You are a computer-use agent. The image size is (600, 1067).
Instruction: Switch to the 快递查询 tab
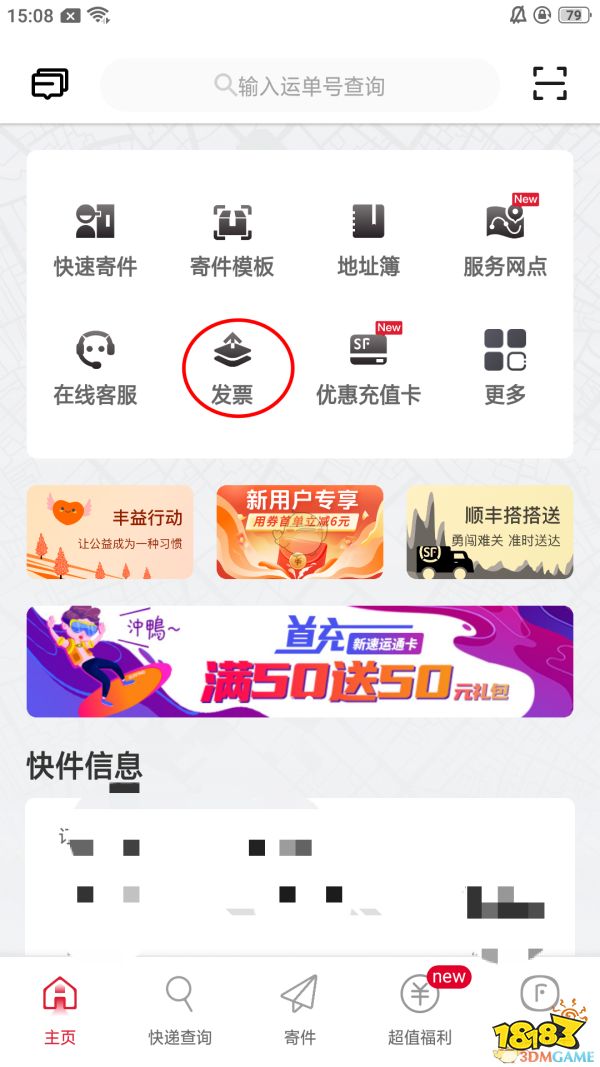(180, 1010)
